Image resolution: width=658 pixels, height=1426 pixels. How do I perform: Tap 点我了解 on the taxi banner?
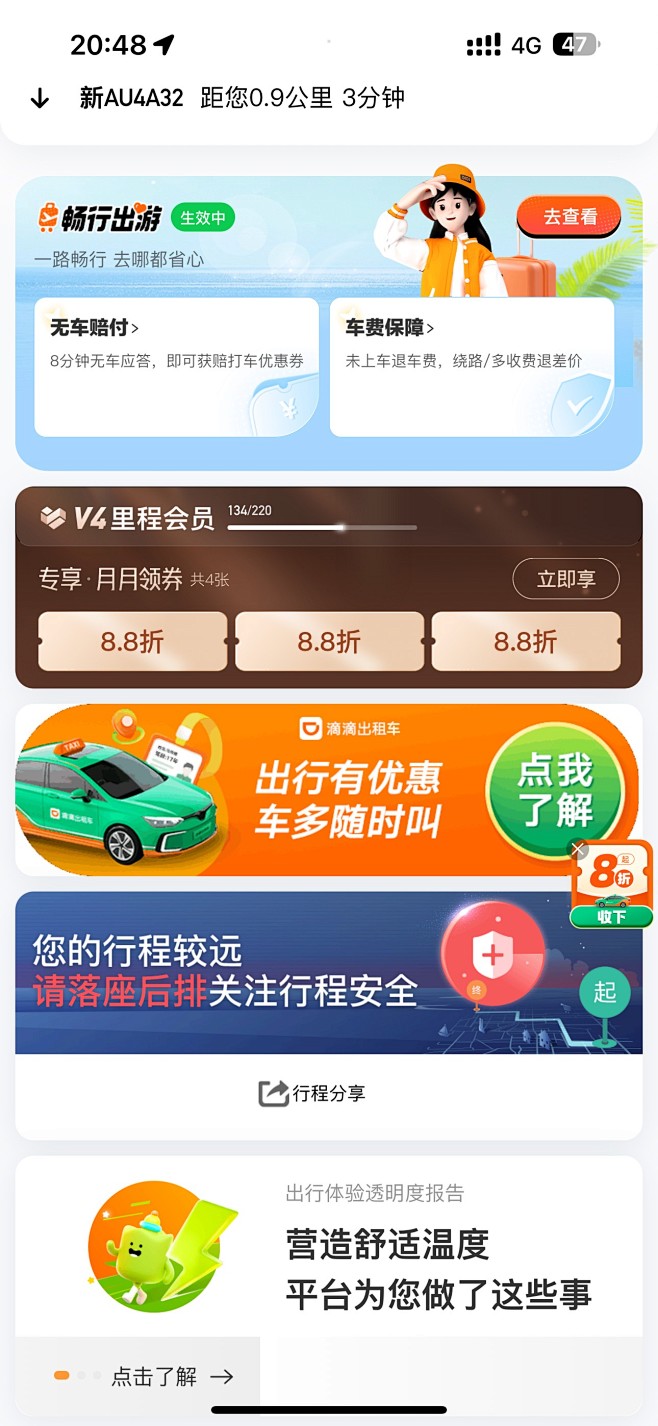pos(554,790)
